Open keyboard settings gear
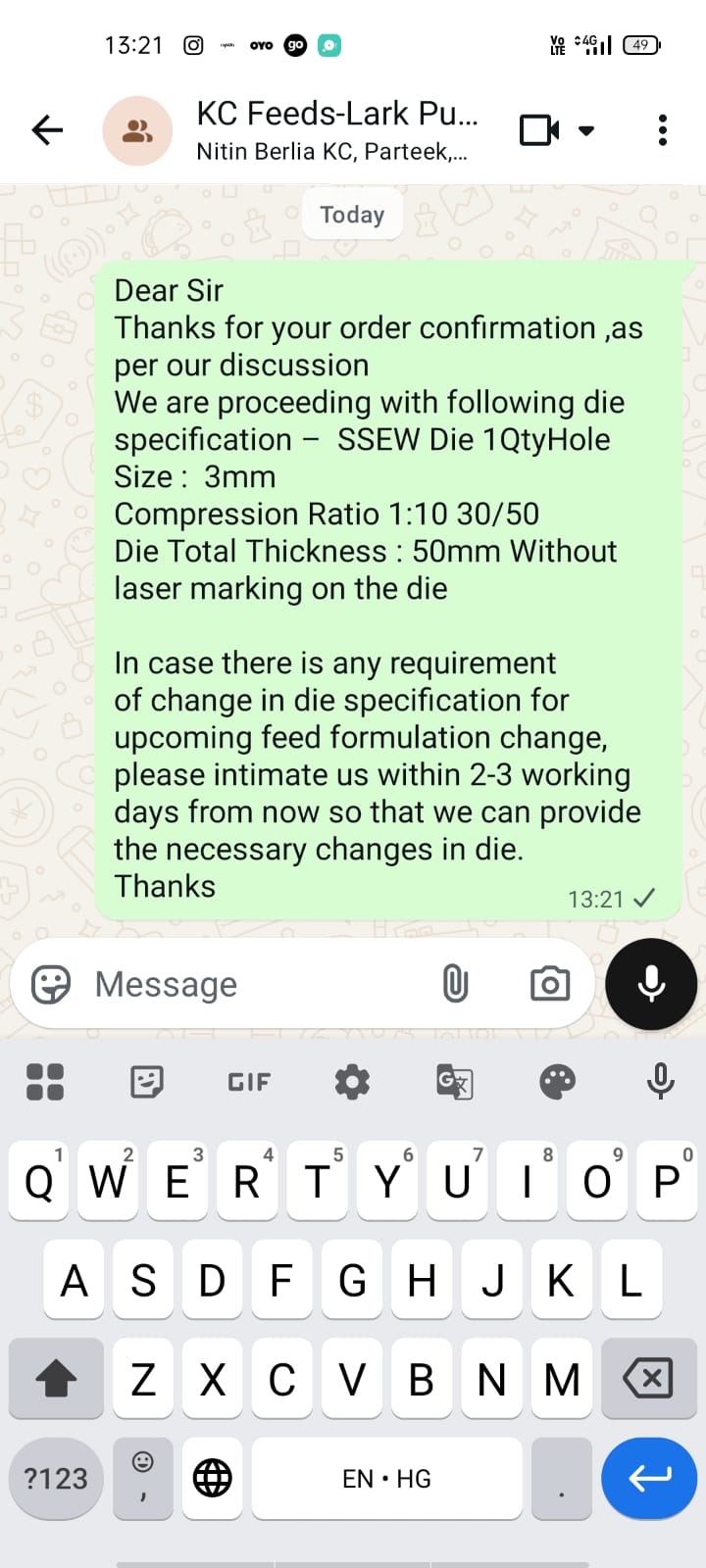This screenshot has height=1568, width=706. pos(352,1082)
